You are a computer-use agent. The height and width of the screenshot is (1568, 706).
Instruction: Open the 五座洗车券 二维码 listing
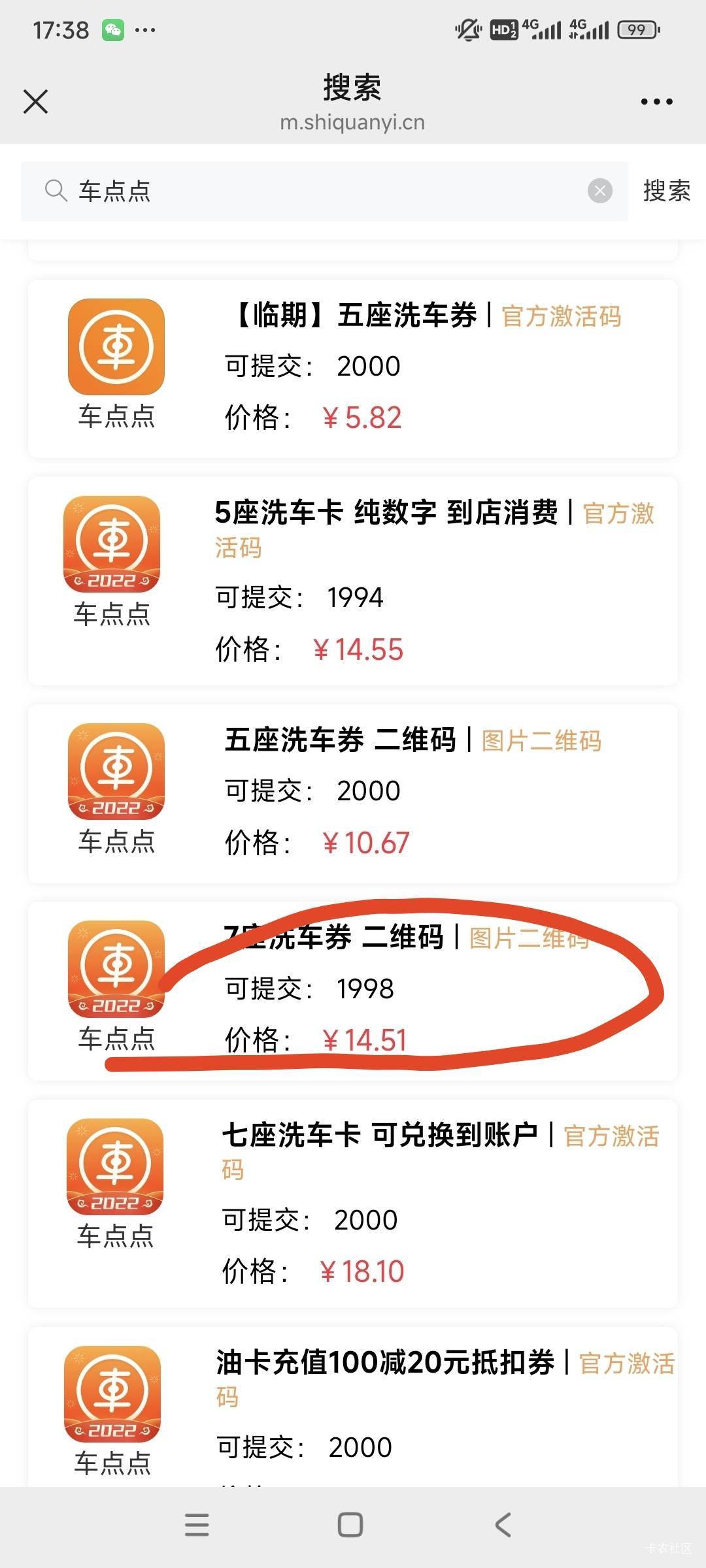352,793
